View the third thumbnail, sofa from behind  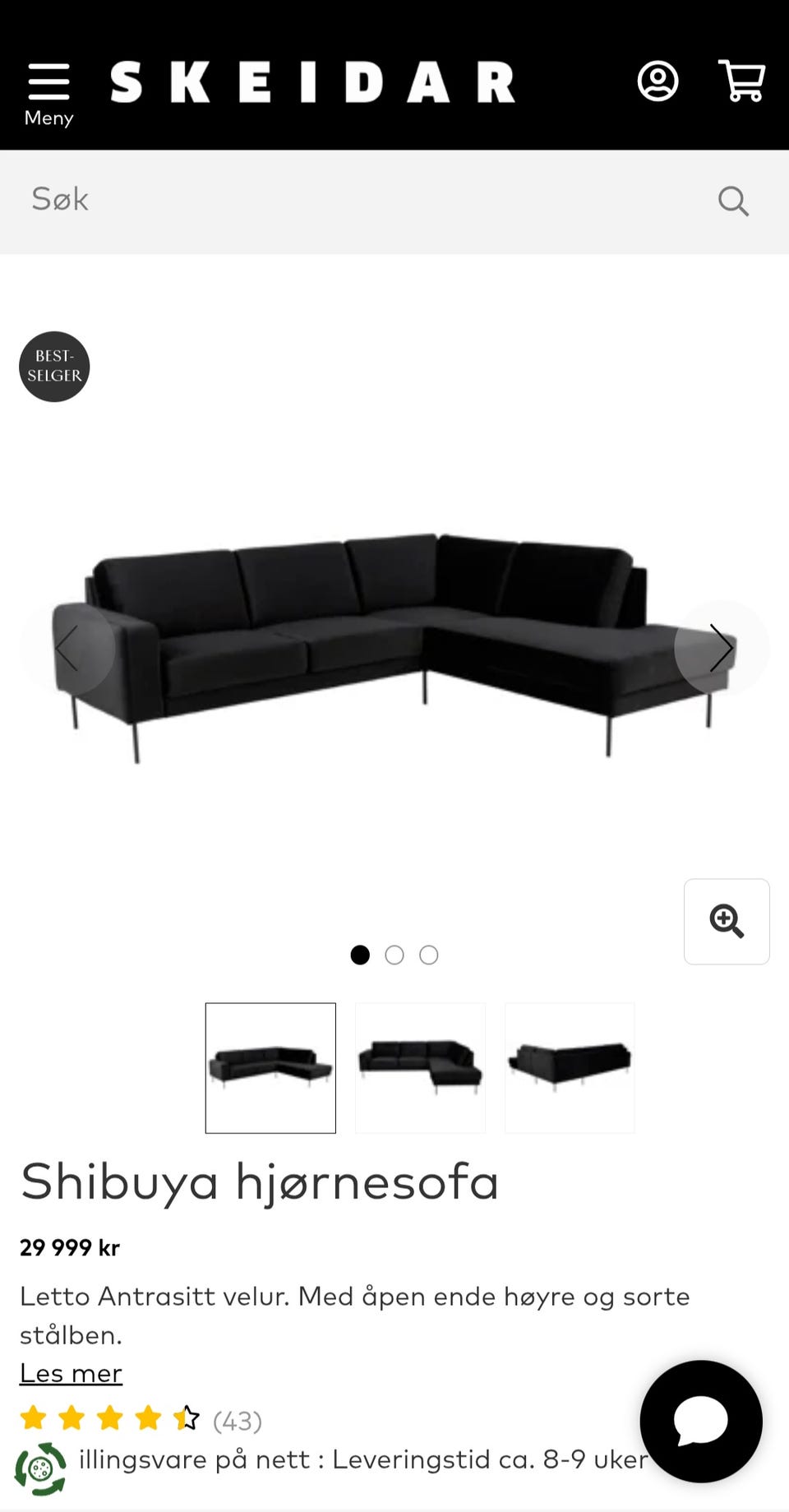coord(570,1067)
